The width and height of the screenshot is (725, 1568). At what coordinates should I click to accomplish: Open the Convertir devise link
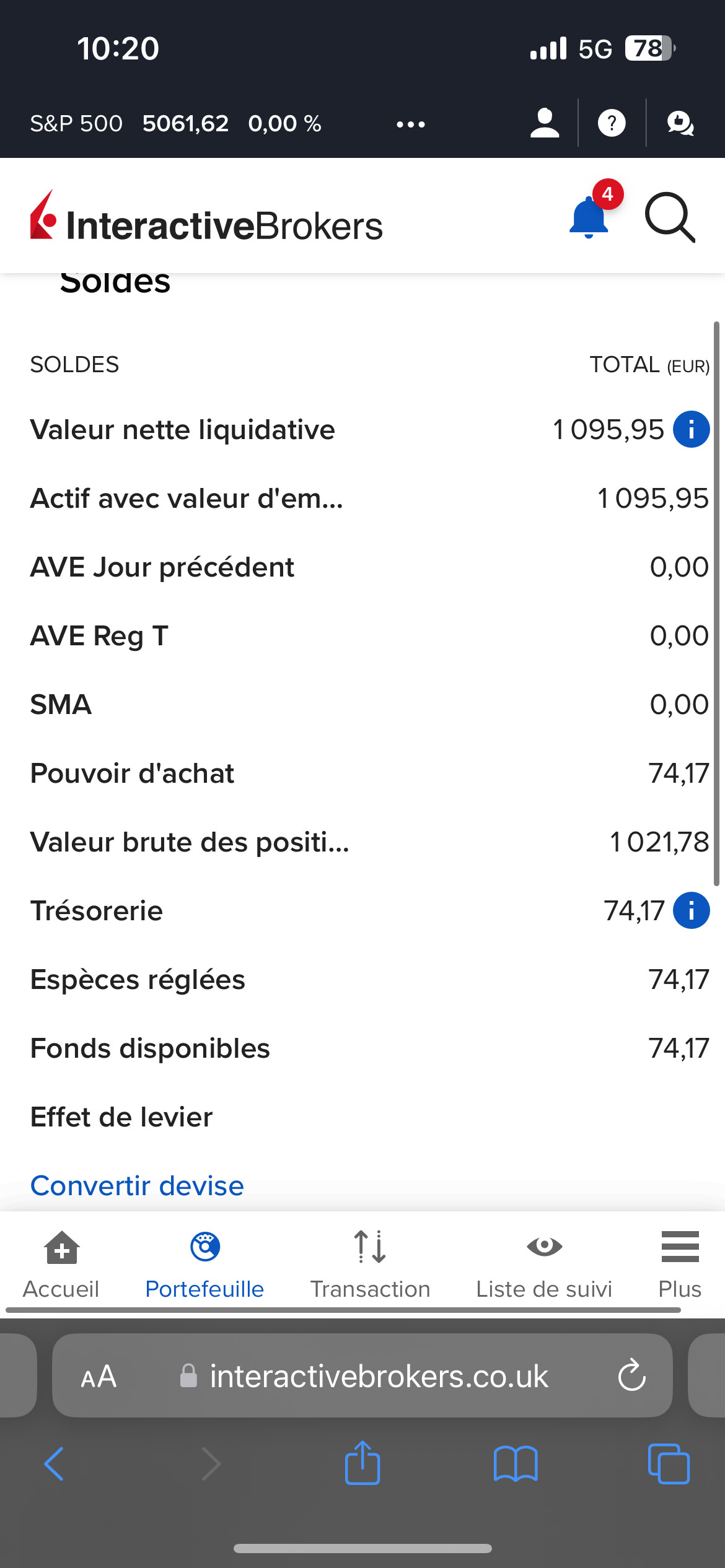click(x=137, y=1186)
